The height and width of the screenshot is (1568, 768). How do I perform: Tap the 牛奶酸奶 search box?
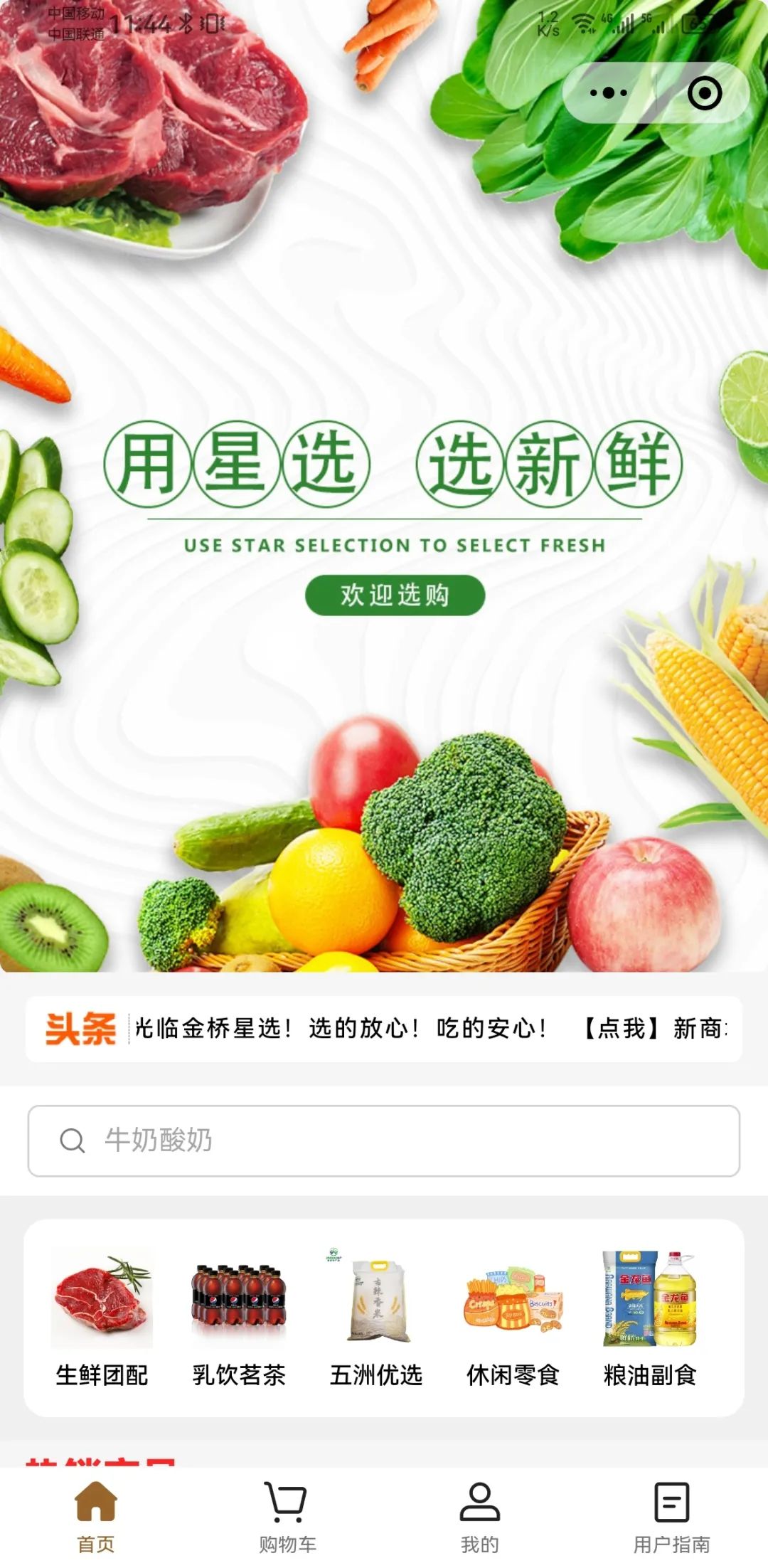click(x=384, y=1140)
